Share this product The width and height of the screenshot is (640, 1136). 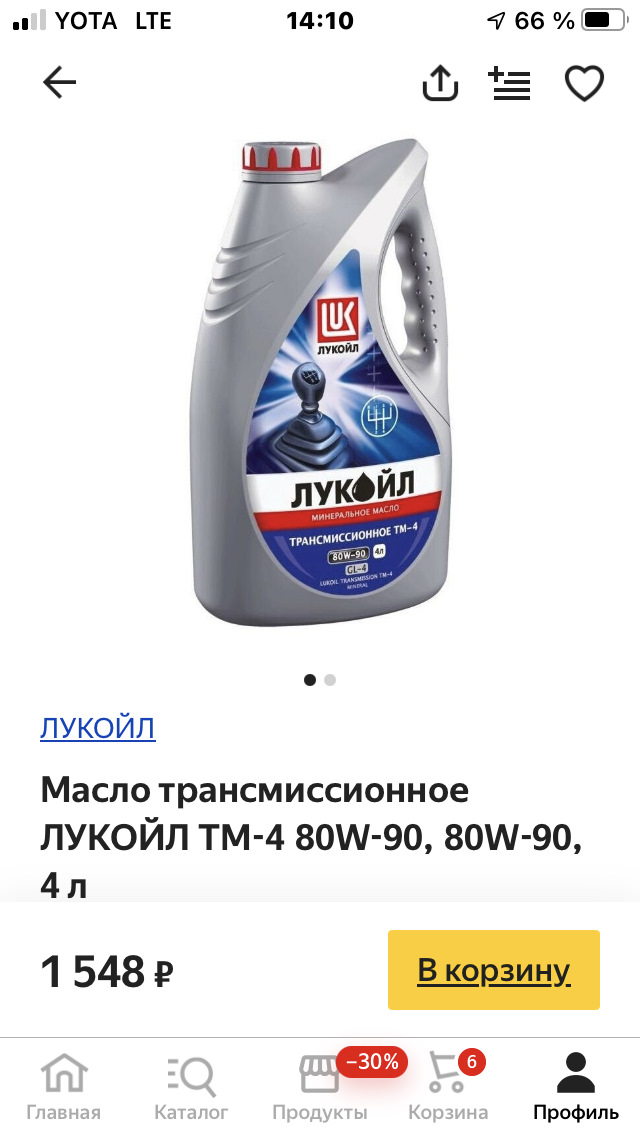(x=440, y=84)
